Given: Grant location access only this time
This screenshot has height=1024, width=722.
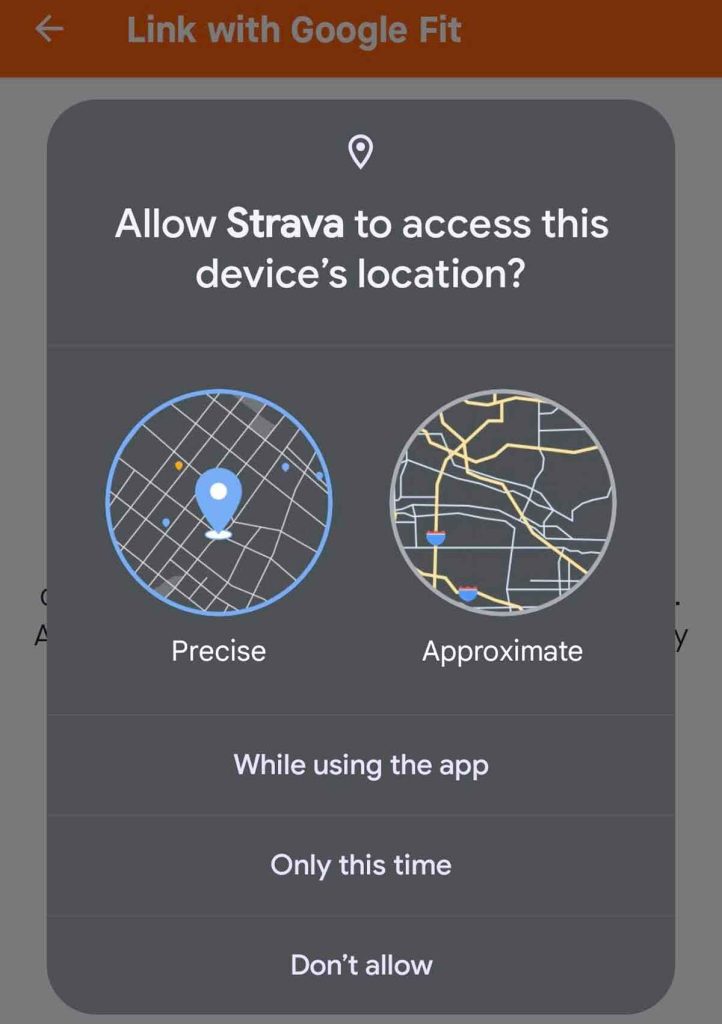Looking at the screenshot, I should point(361,865).
